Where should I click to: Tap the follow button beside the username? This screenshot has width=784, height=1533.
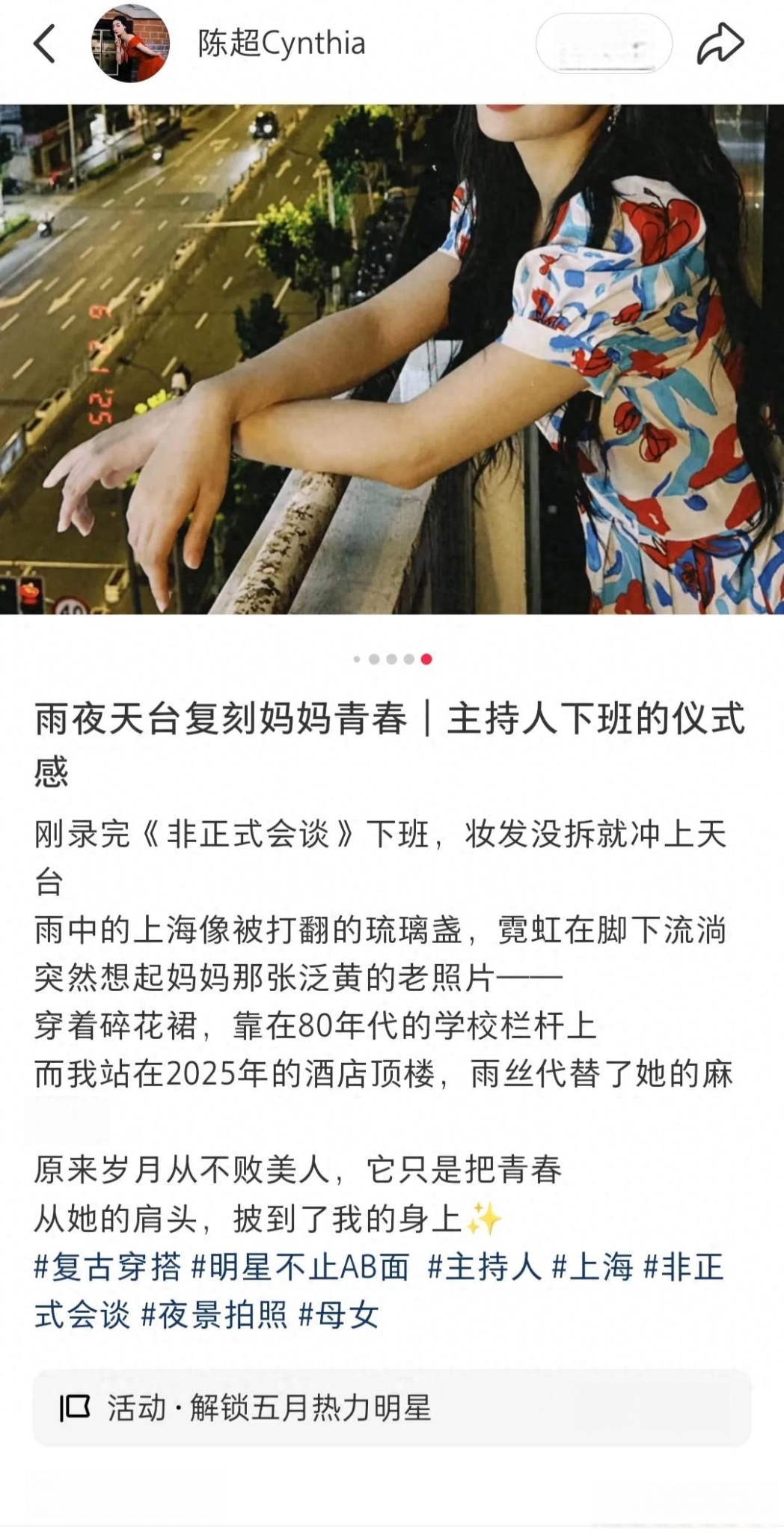click(x=603, y=44)
